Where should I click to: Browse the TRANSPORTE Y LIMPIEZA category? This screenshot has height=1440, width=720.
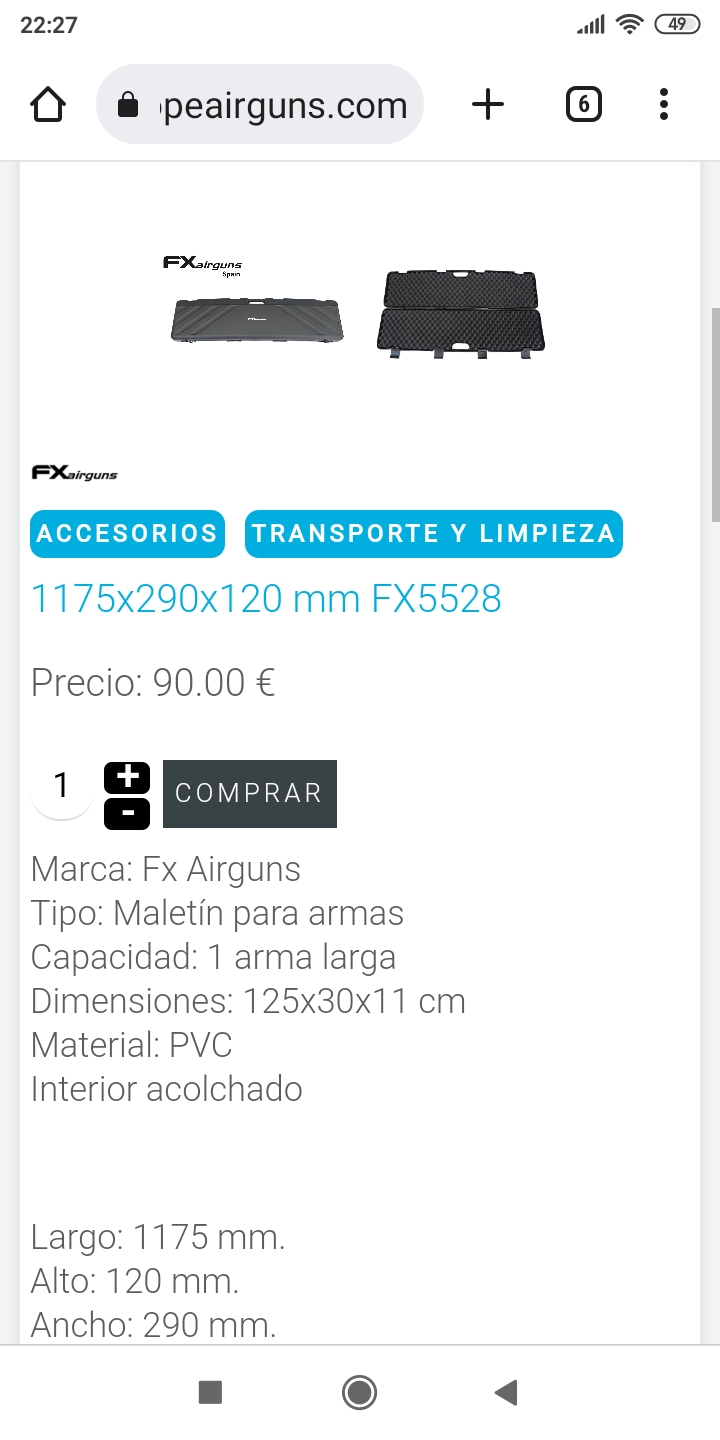(433, 533)
